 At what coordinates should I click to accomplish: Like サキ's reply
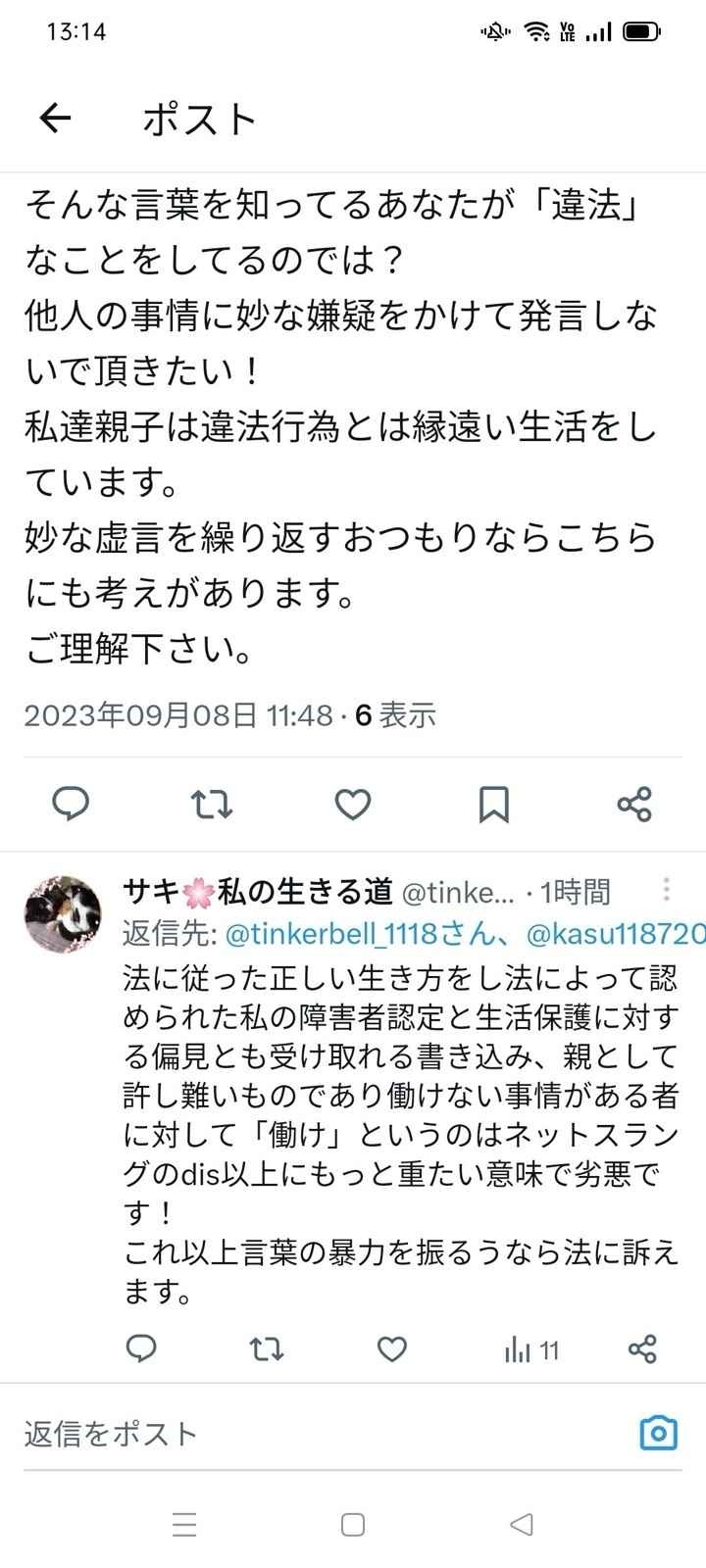click(392, 1349)
